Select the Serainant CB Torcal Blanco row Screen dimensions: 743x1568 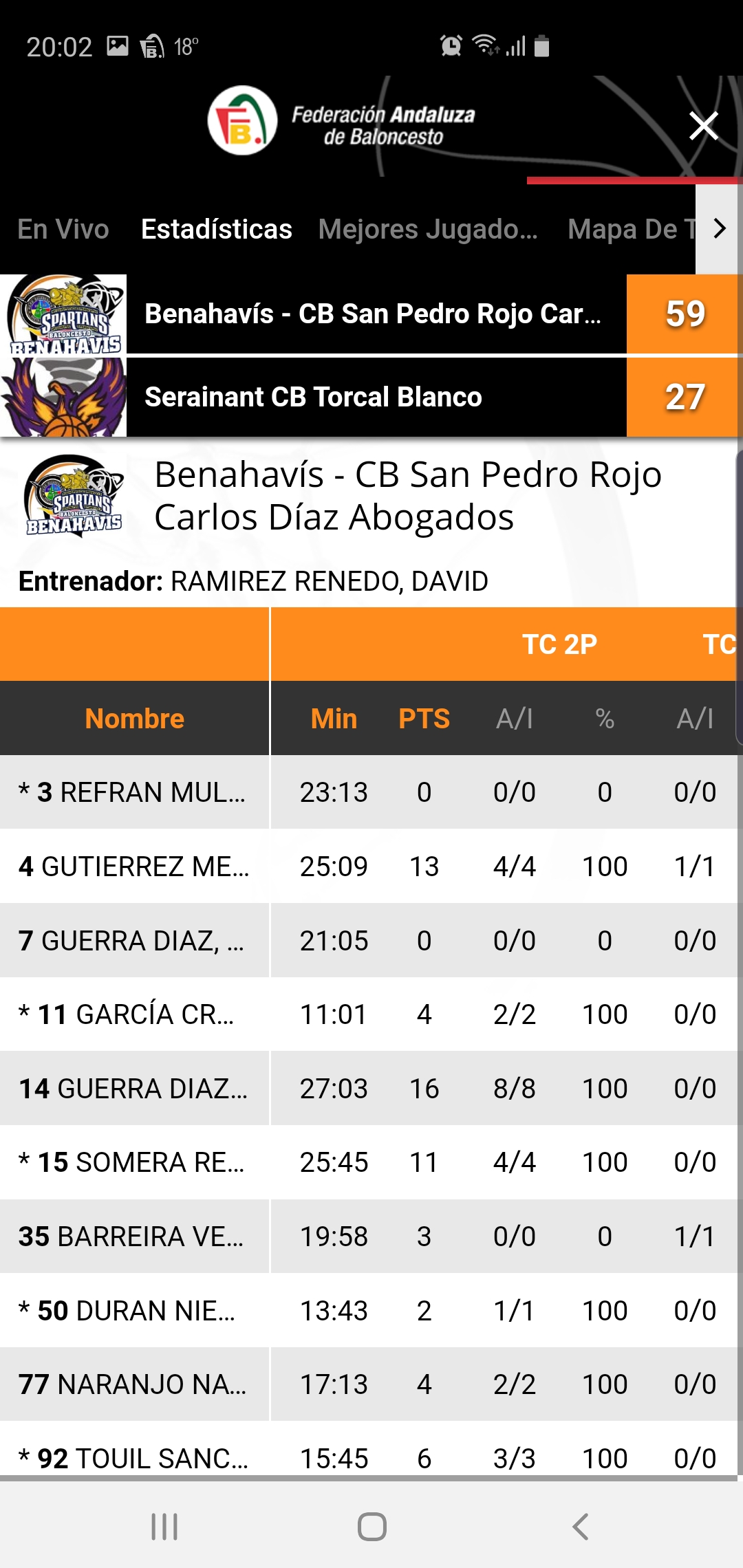point(371,398)
